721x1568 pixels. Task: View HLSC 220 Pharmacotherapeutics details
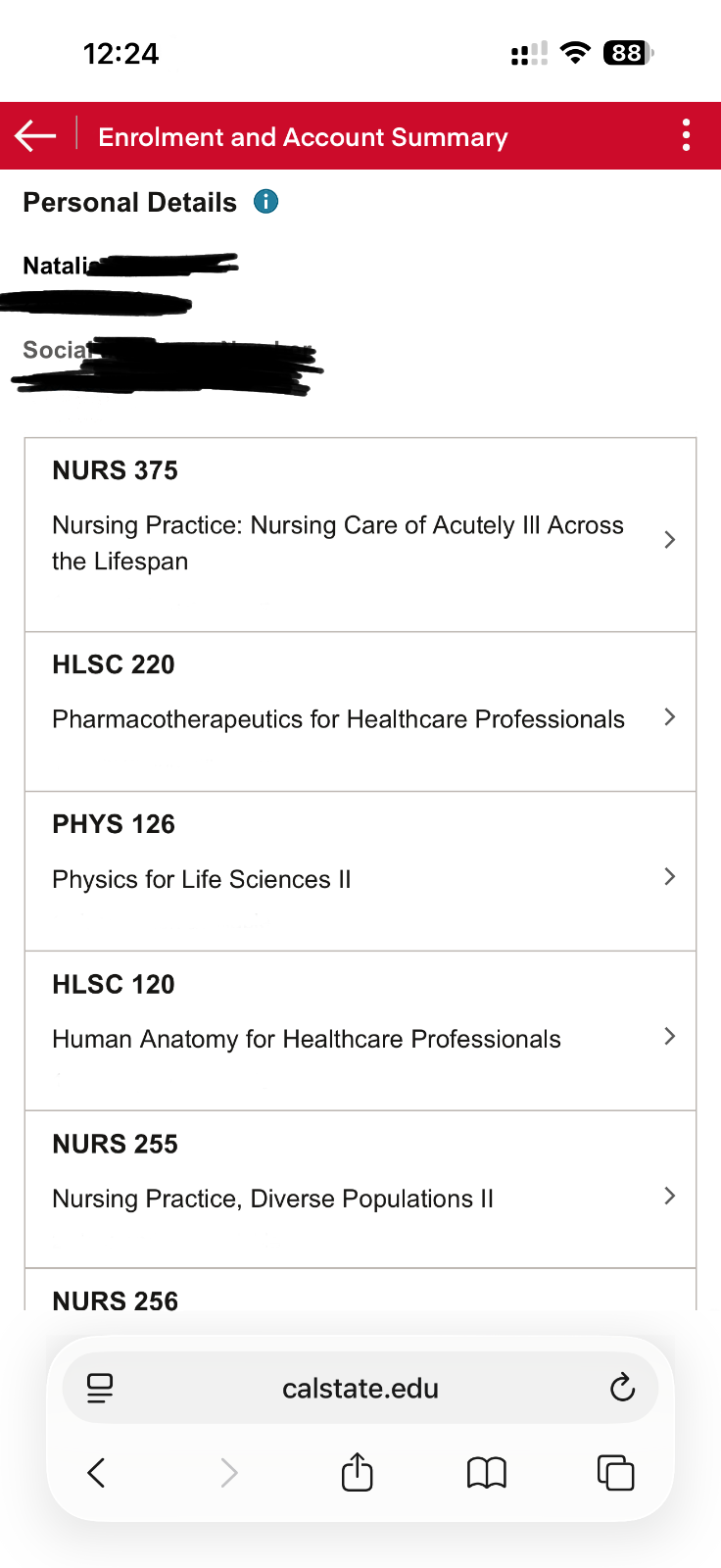coord(360,711)
